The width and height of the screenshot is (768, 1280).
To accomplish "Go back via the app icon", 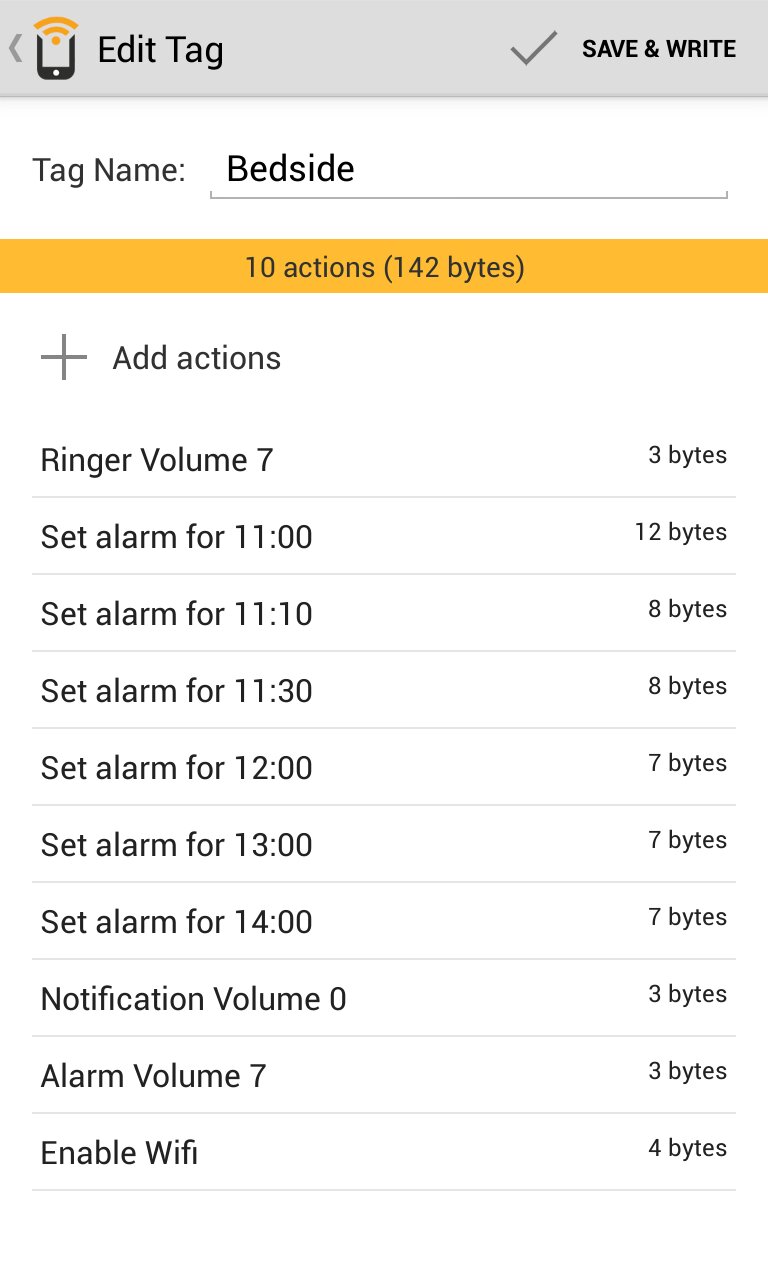I will point(52,48).
